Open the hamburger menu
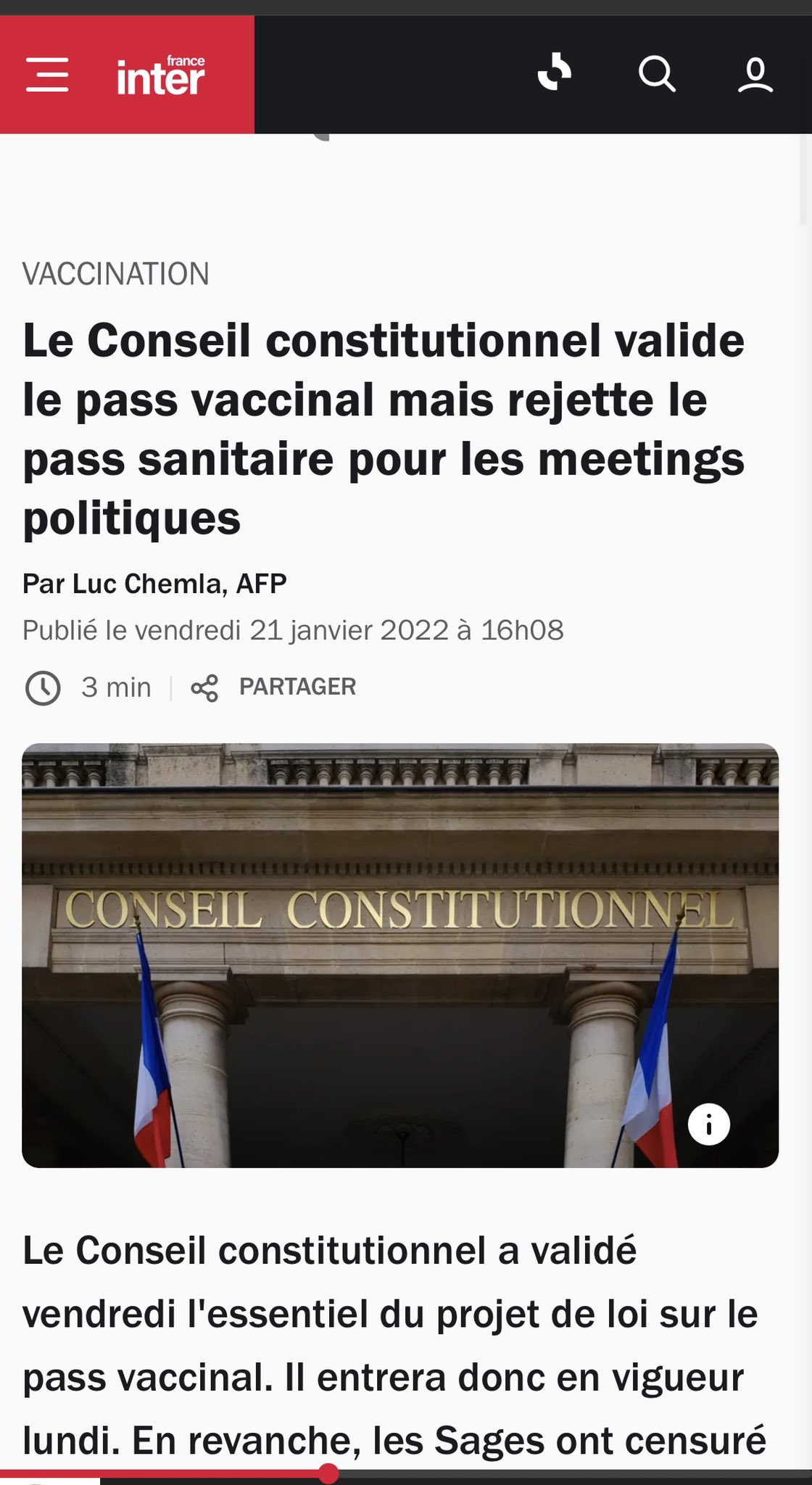 pyautogui.click(x=47, y=75)
